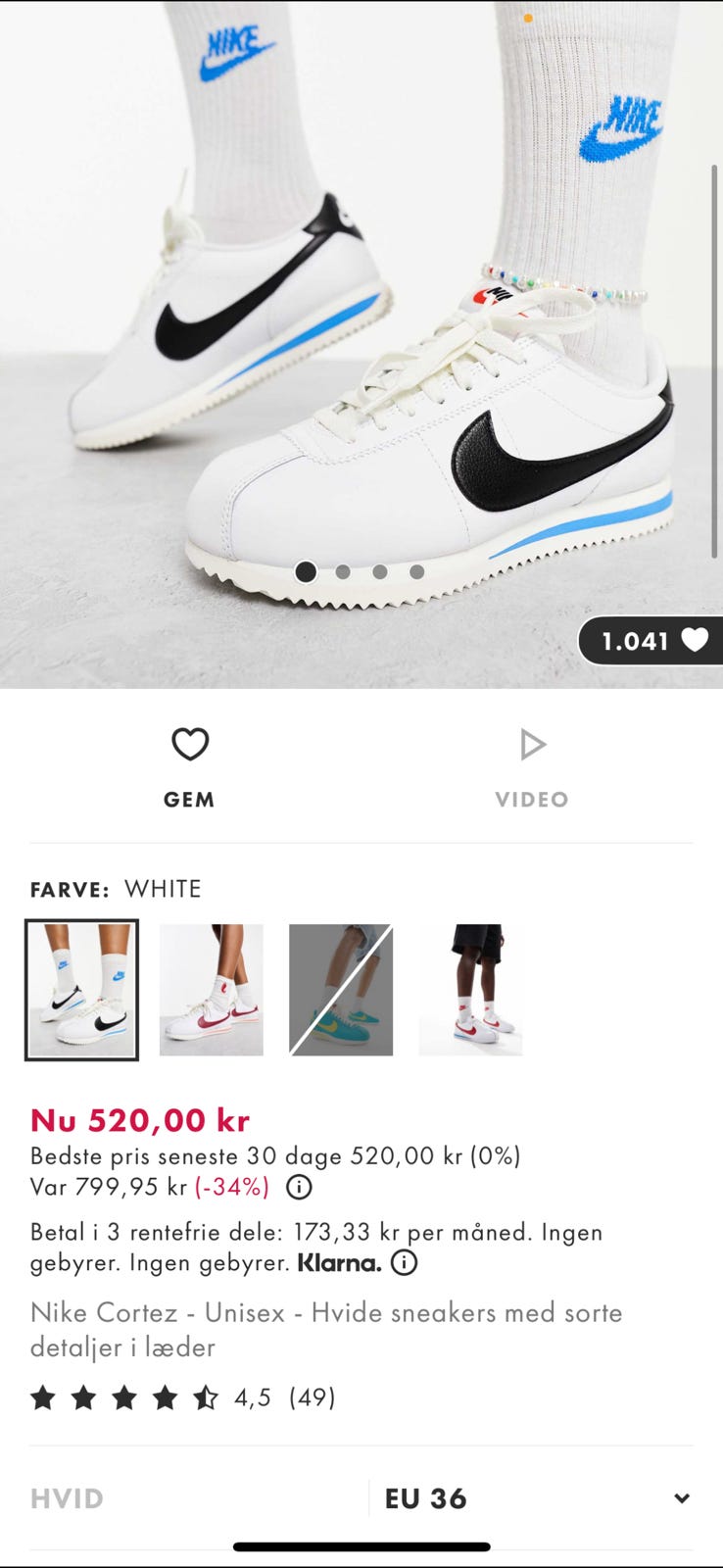Image resolution: width=723 pixels, height=1568 pixels.
Task: Select the white-with-red-socks colorway thumbnail
Action: 470,990
